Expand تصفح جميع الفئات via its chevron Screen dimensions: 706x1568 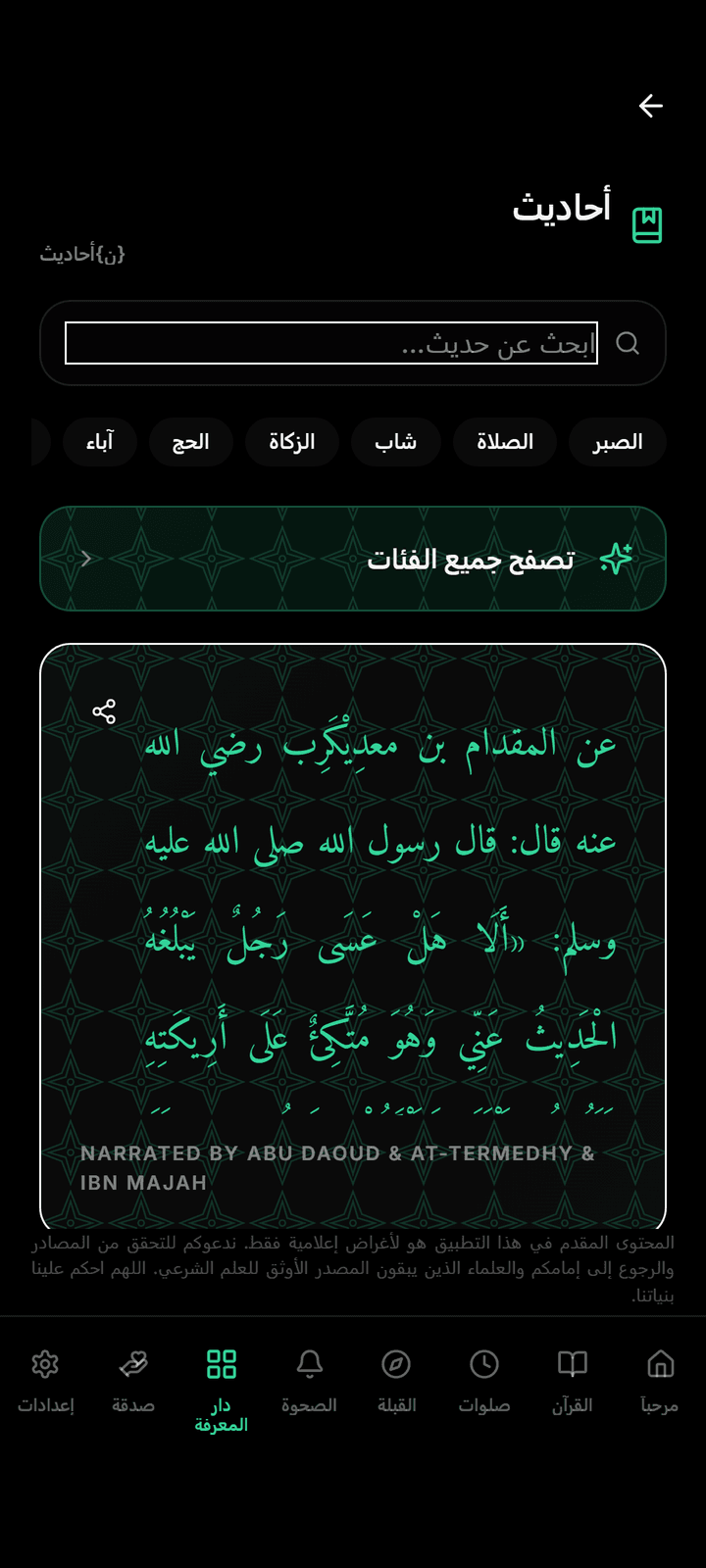(85, 559)
